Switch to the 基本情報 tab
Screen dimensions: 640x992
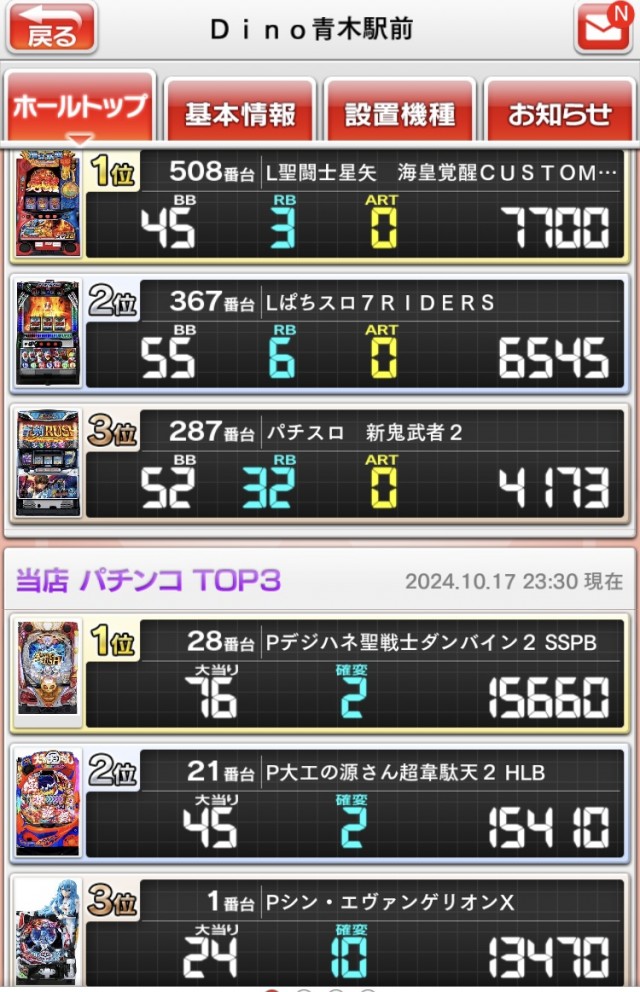tap(240, 113)
